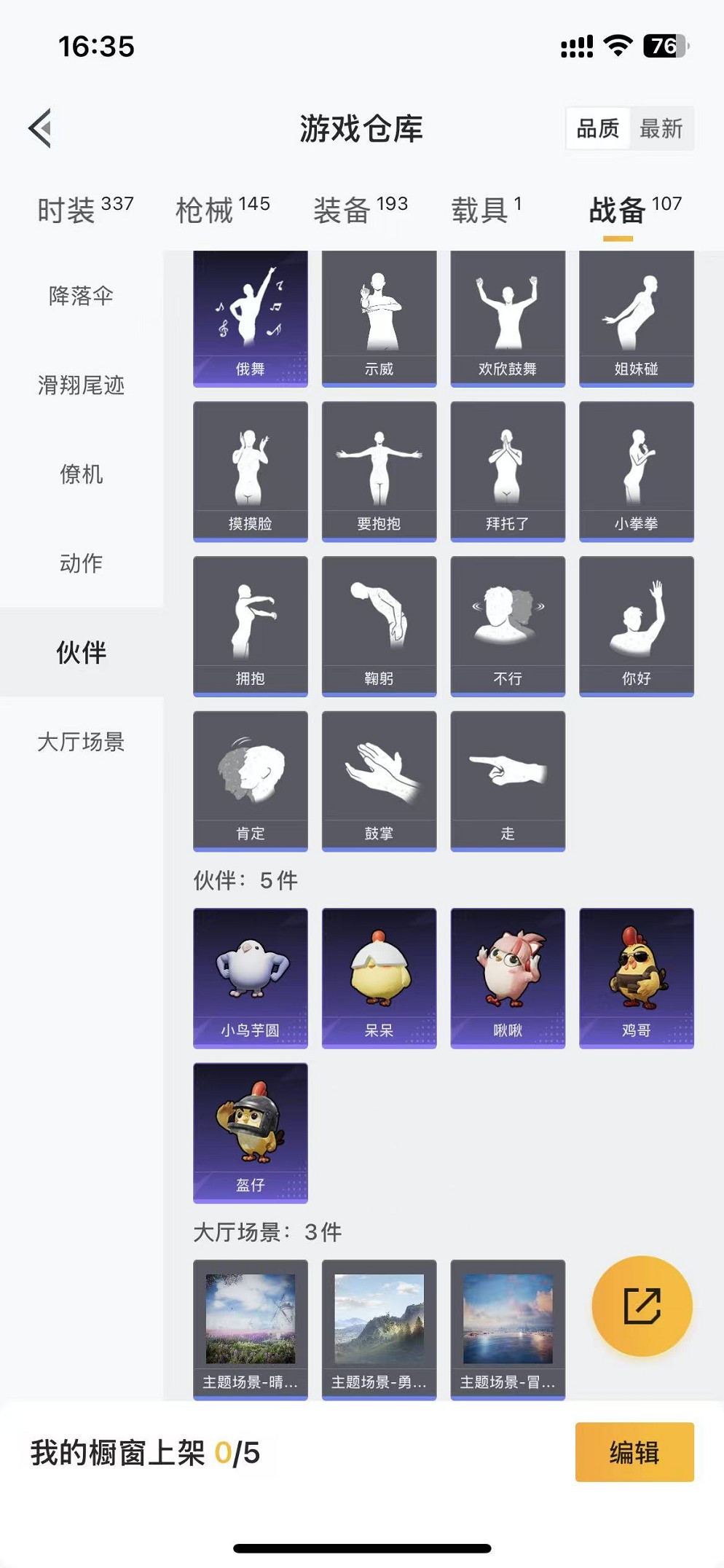Image resolution: width=724 pixels, height=1568 pixels.
Task: View the 鼓掌 emote item
Action: click(x=379, y=780)
